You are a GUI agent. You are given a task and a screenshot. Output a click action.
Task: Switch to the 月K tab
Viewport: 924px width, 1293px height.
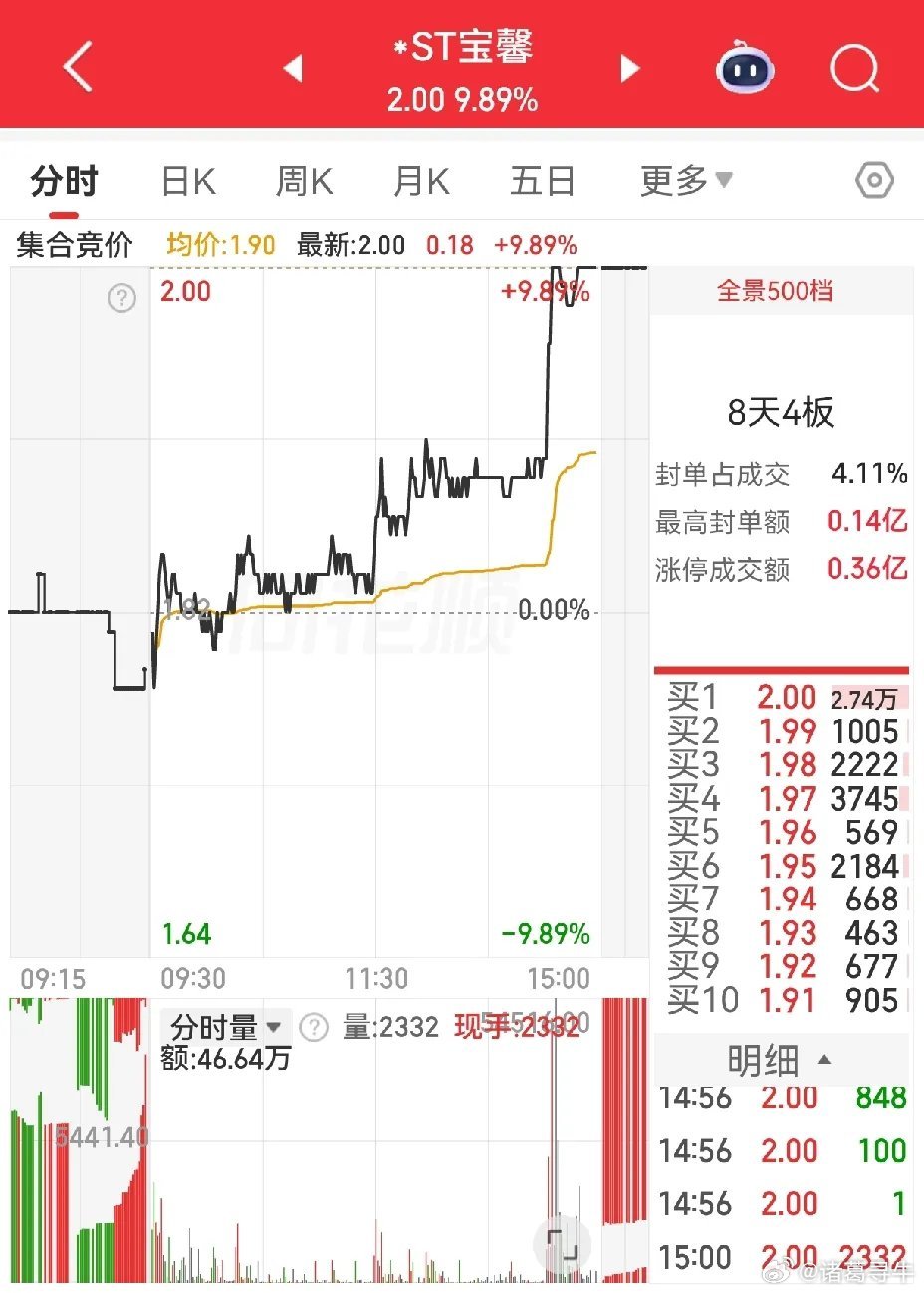(421, 181)
